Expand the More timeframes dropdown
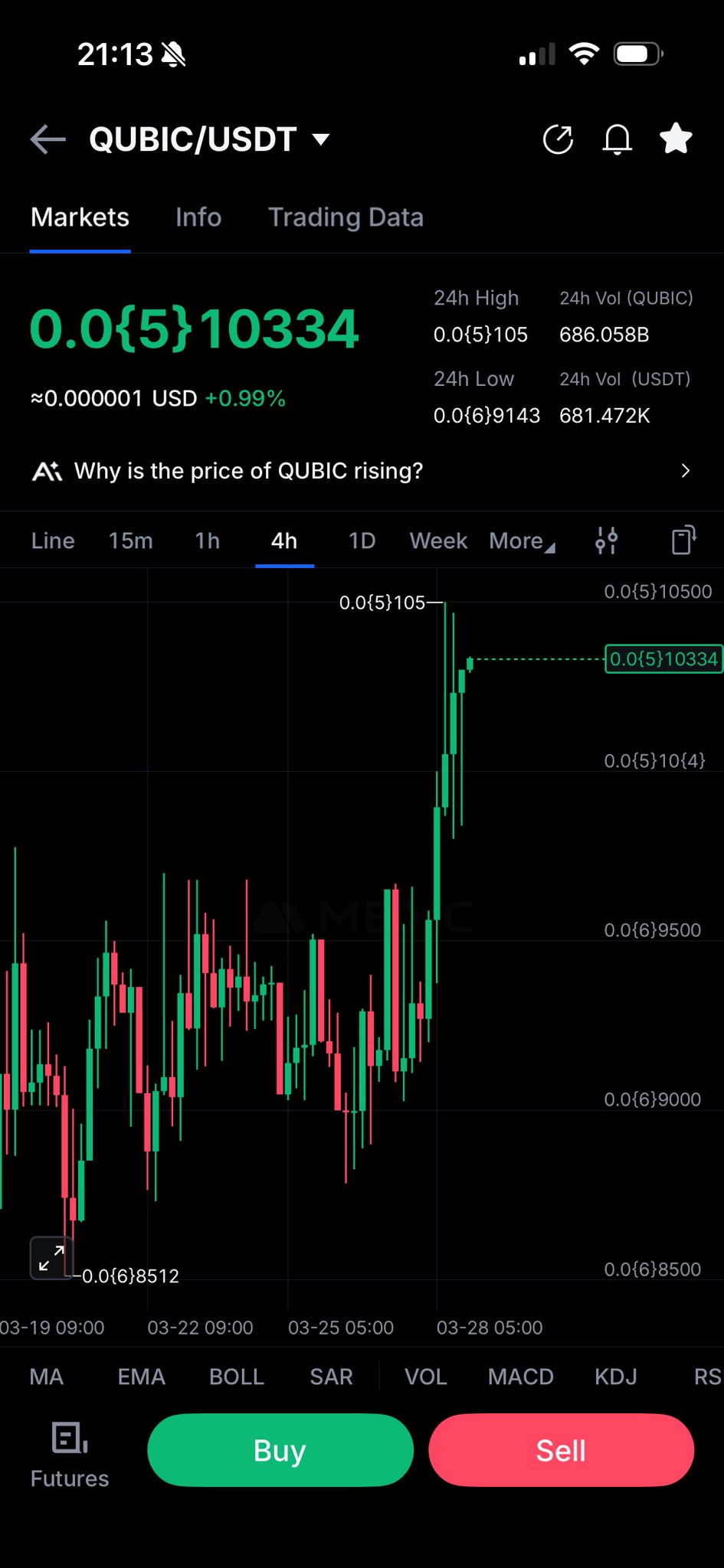Viewport: 724px width, 1568px height. click(x=522, y=541)
